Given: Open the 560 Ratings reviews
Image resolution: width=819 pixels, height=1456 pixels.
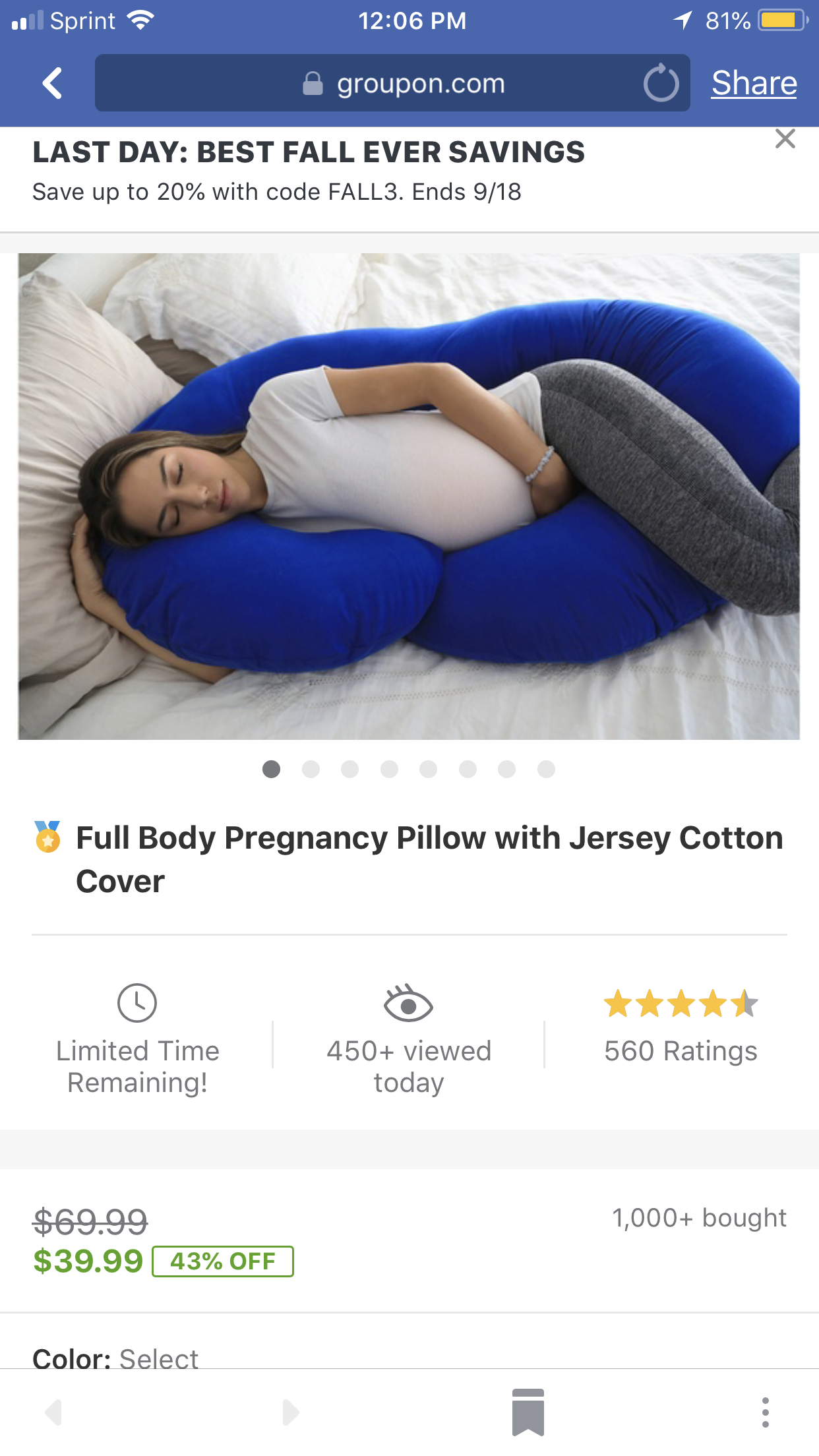Looking at the screenshot, I should 681,1050.
